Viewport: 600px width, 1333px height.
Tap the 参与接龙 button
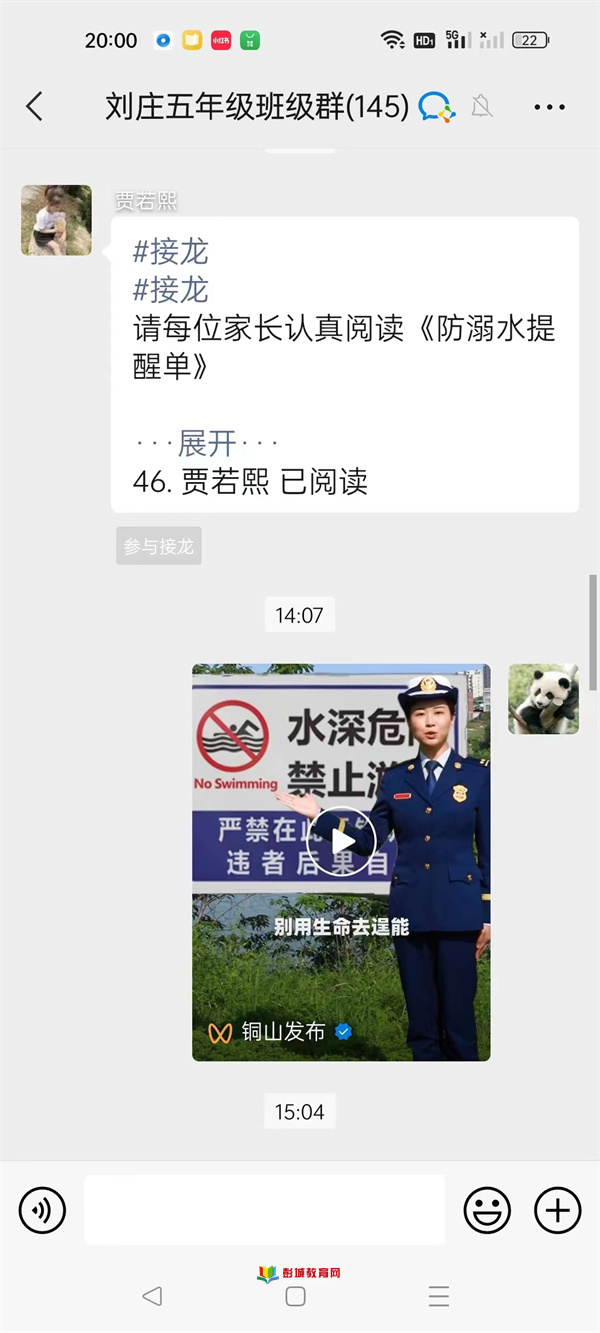pos(159,546)
